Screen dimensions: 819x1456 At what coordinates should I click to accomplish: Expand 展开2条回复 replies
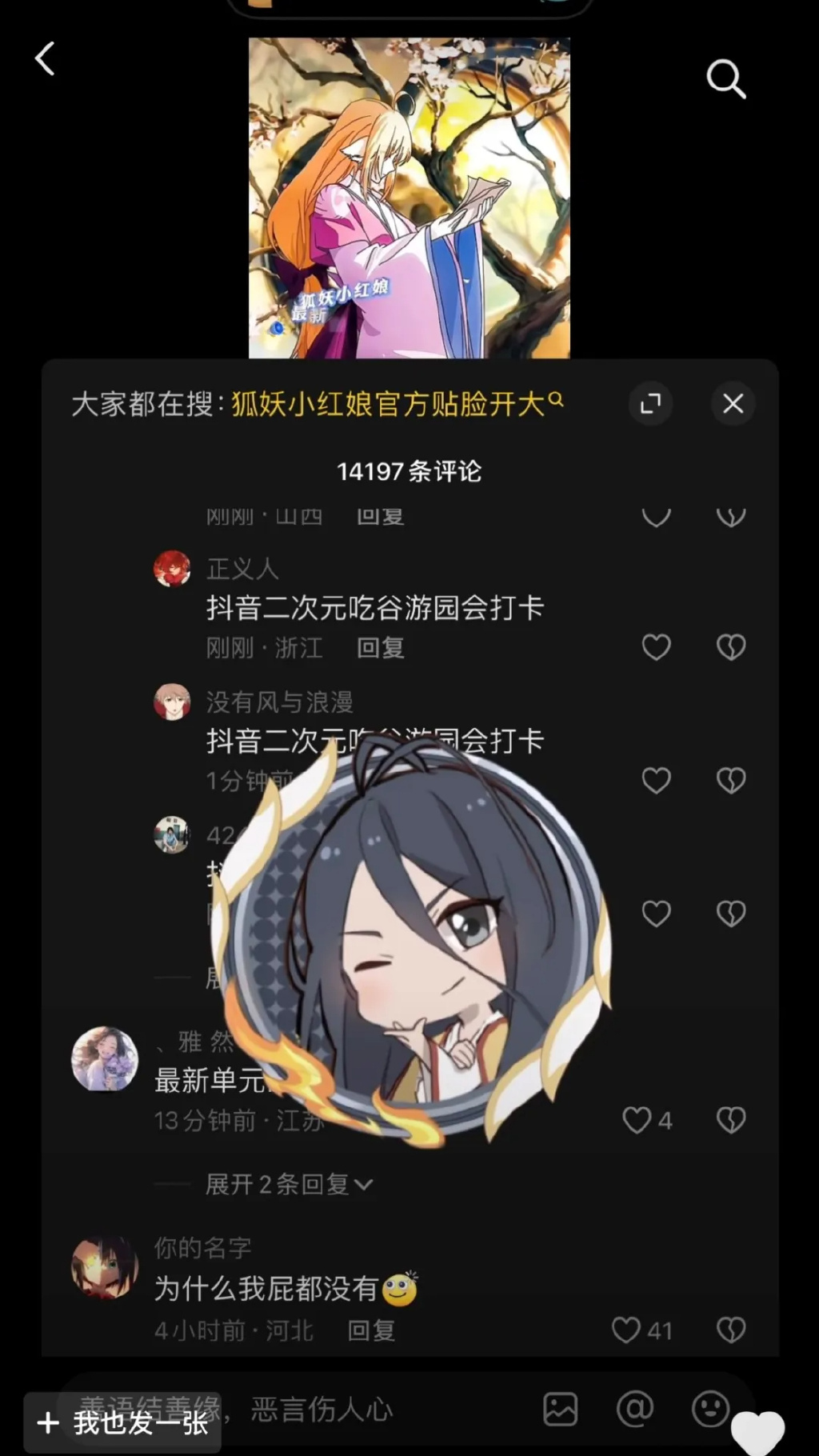[289, 1184]
